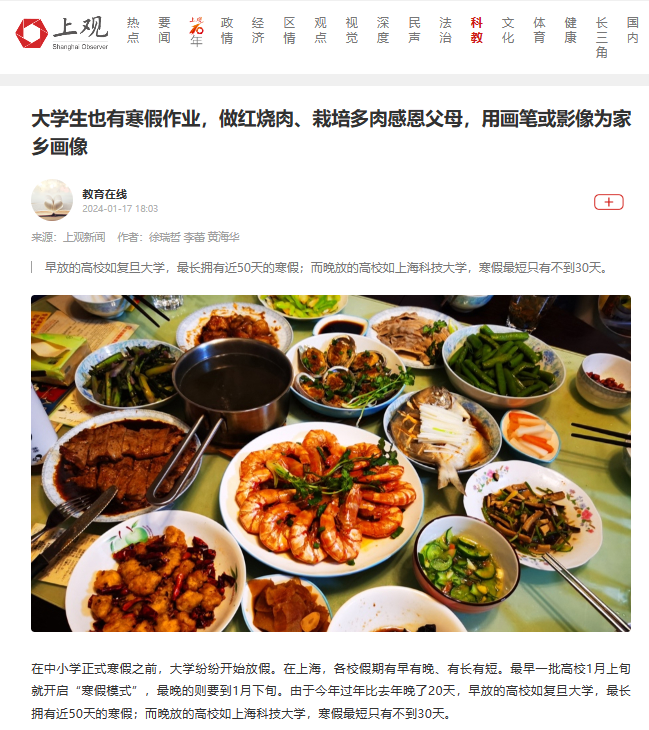Go to the 深度 section
Image resolution: width=649 pixels, height=730 pixels.
382,30
